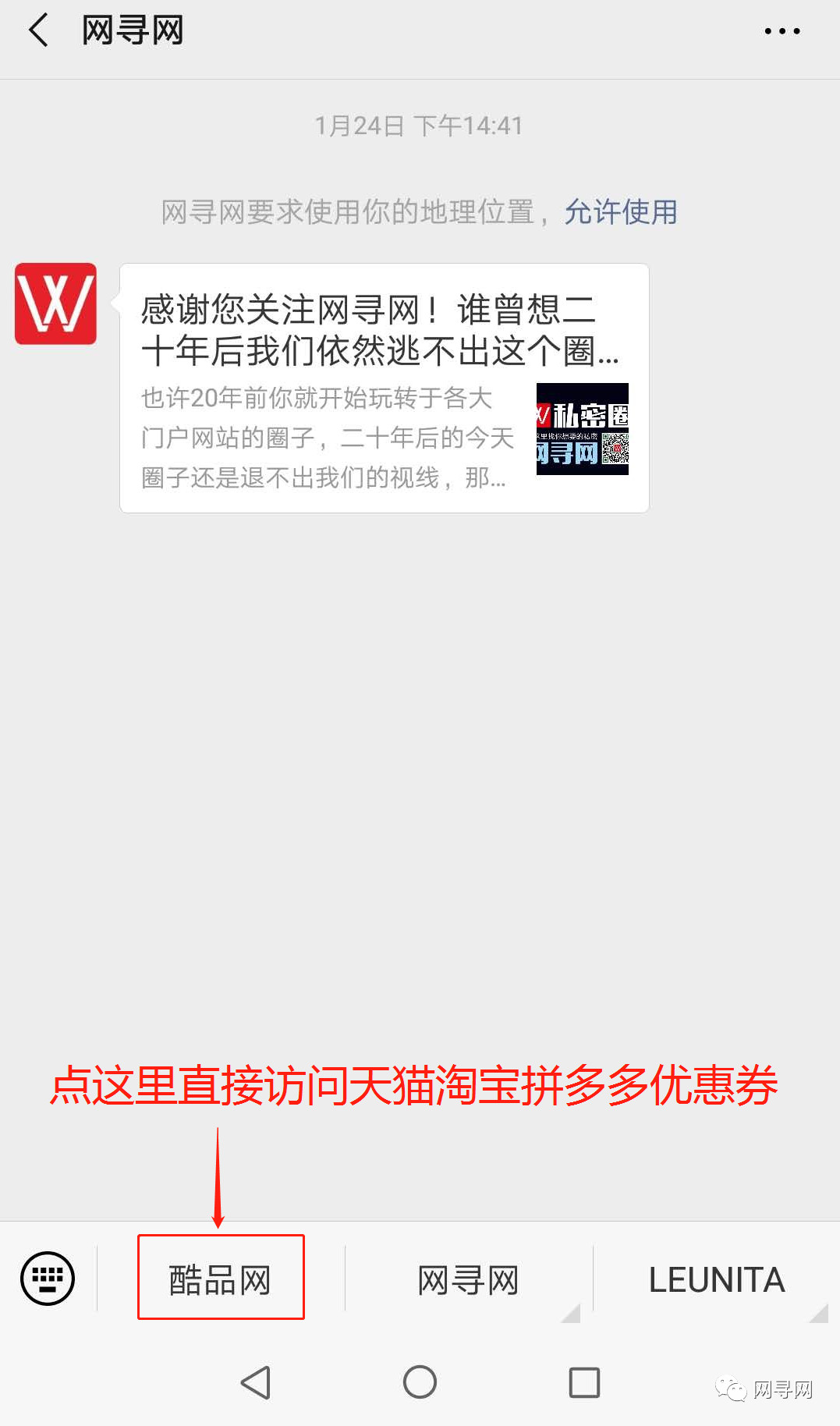This screenshot has height=1426, width=840.
Task: Tap the system home button
Action: coord(420,1382)
